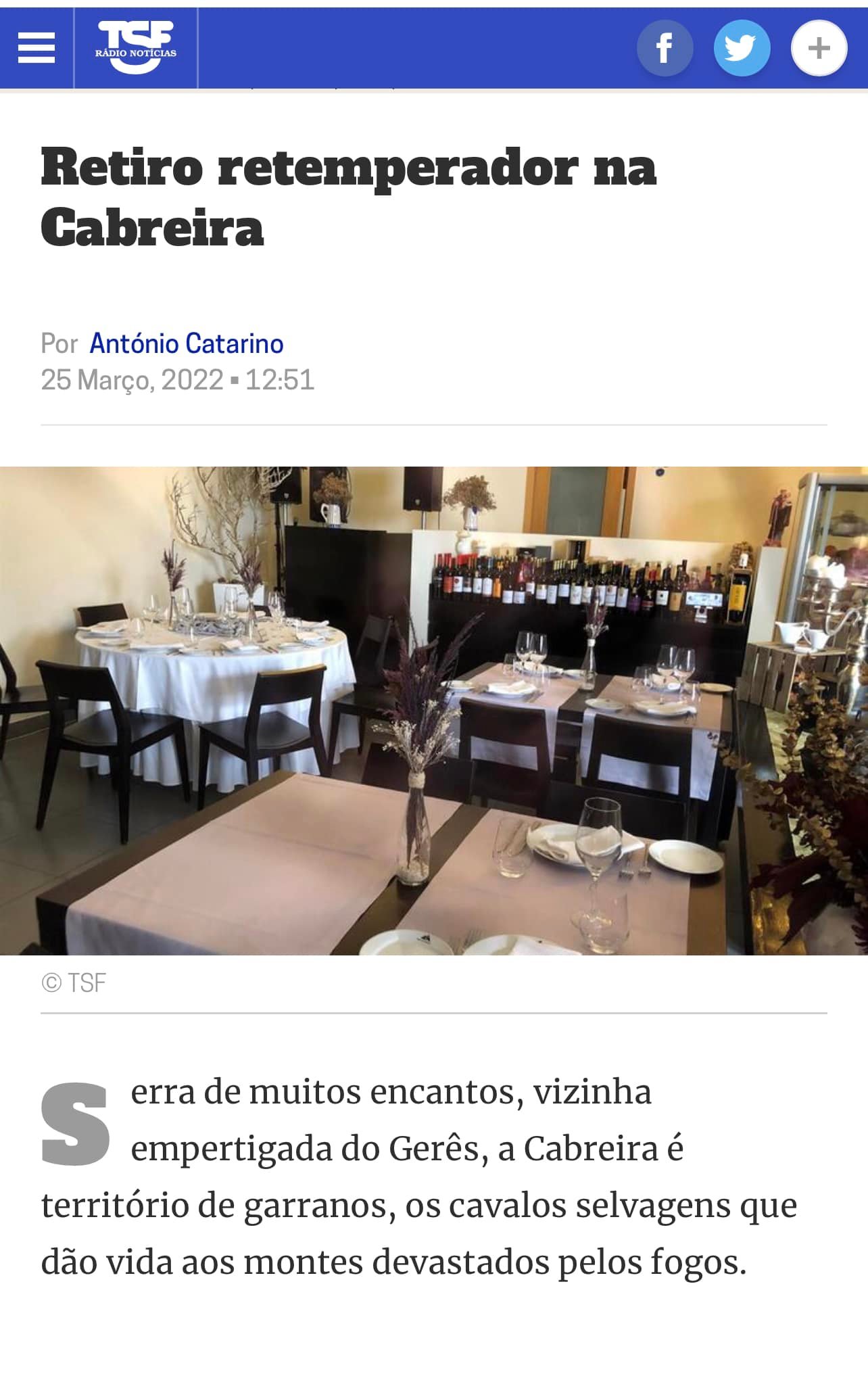Share article on Twitter
This screenshot has width=868, height=1376.
(742, 48)
